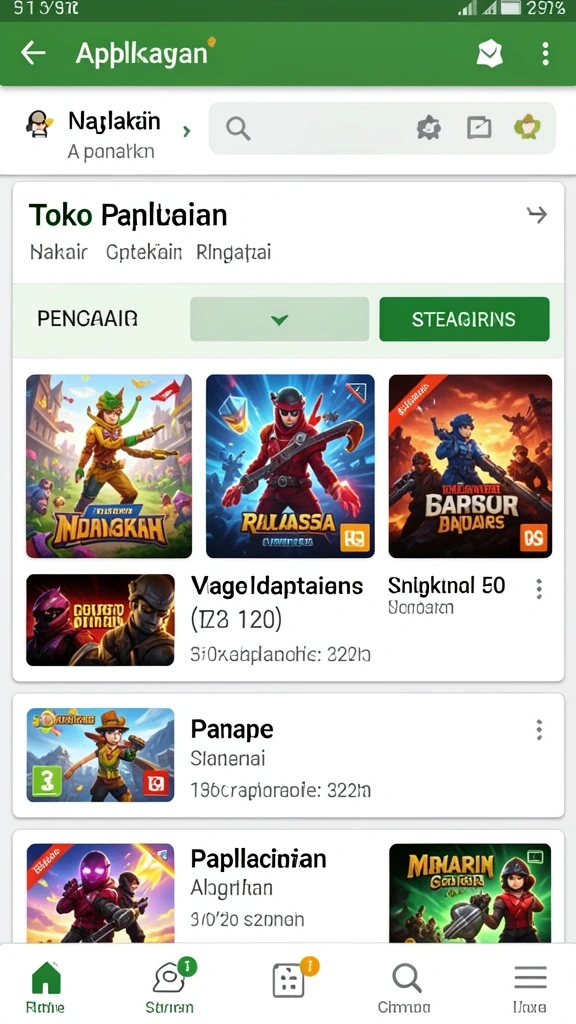
Task: Open more options on the Panape card
Action: coord(539,729)
